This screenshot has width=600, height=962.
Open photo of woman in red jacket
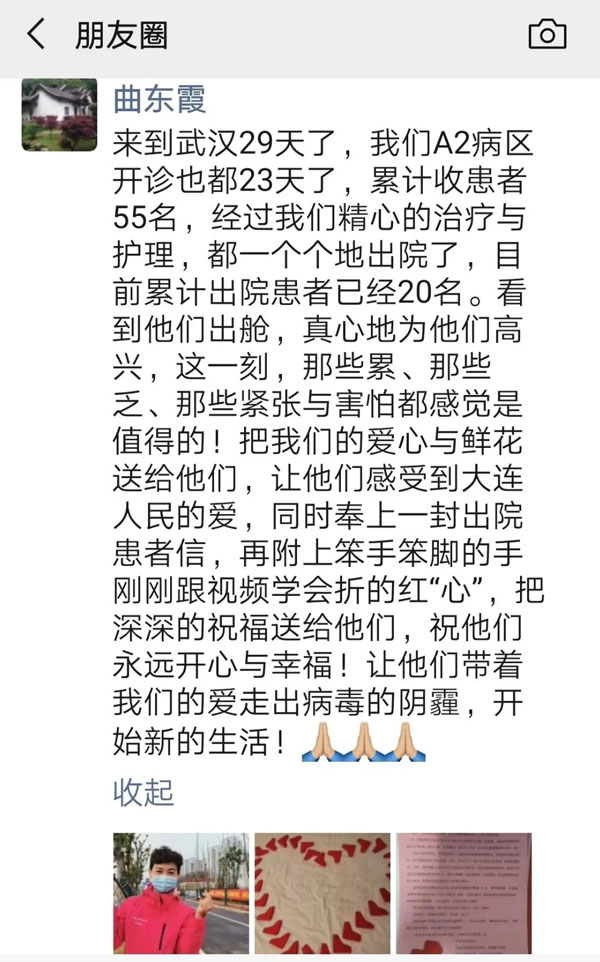[182, 893]
